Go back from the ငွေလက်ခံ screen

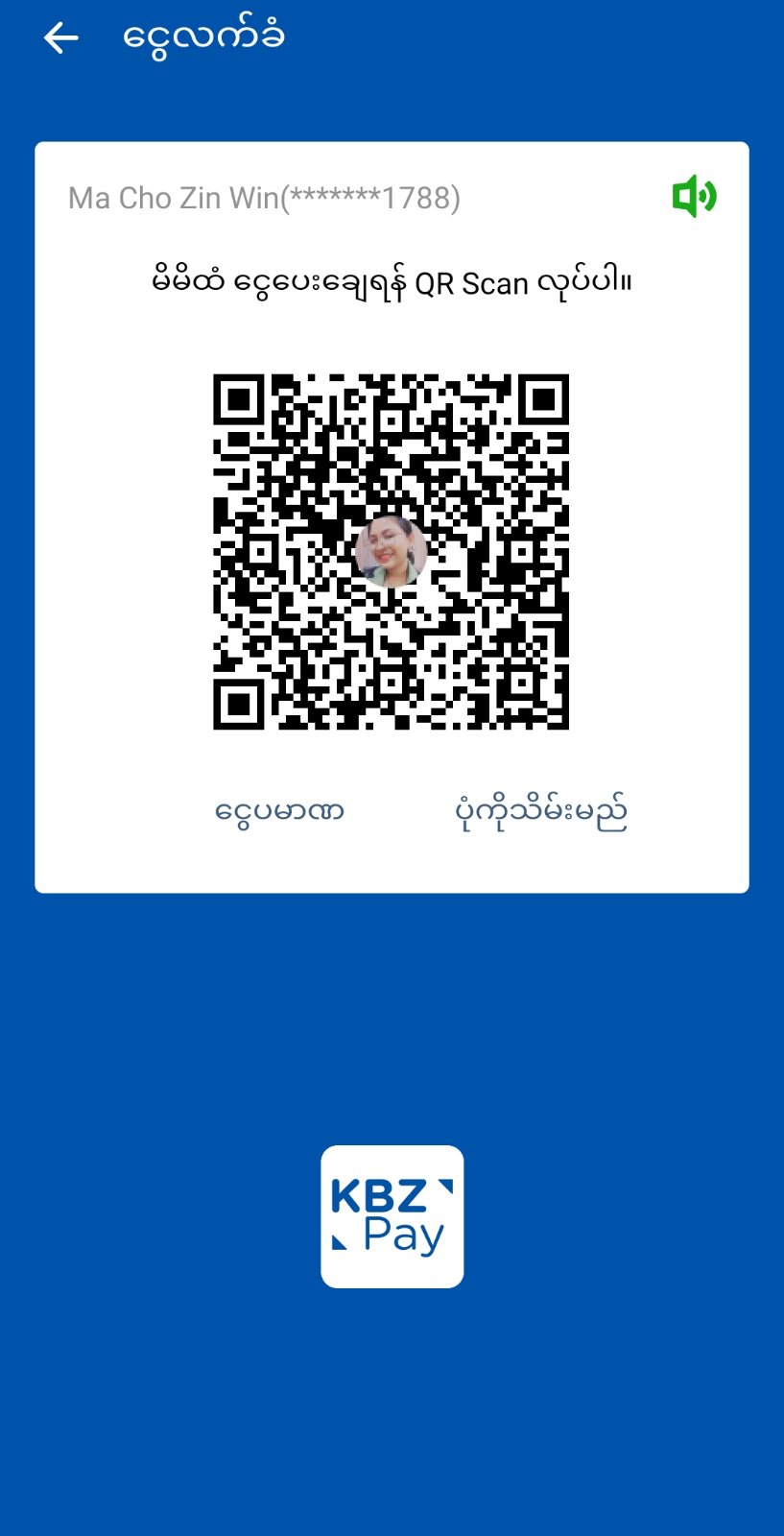coord(60,38)
